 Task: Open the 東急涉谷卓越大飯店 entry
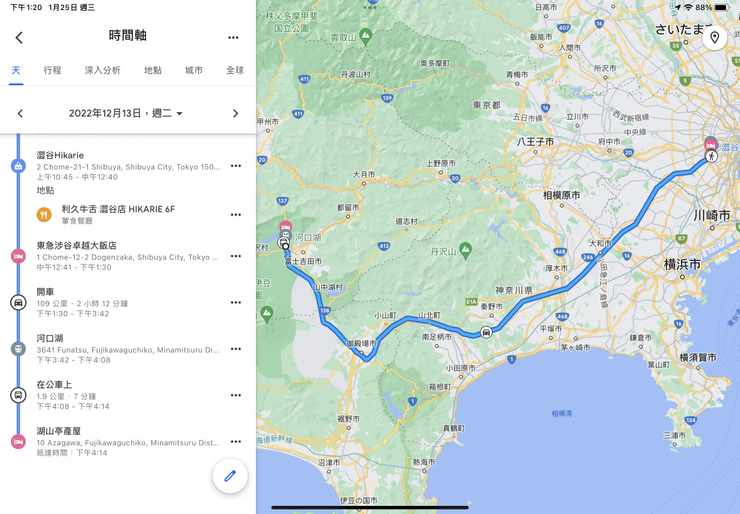(120, 256)
